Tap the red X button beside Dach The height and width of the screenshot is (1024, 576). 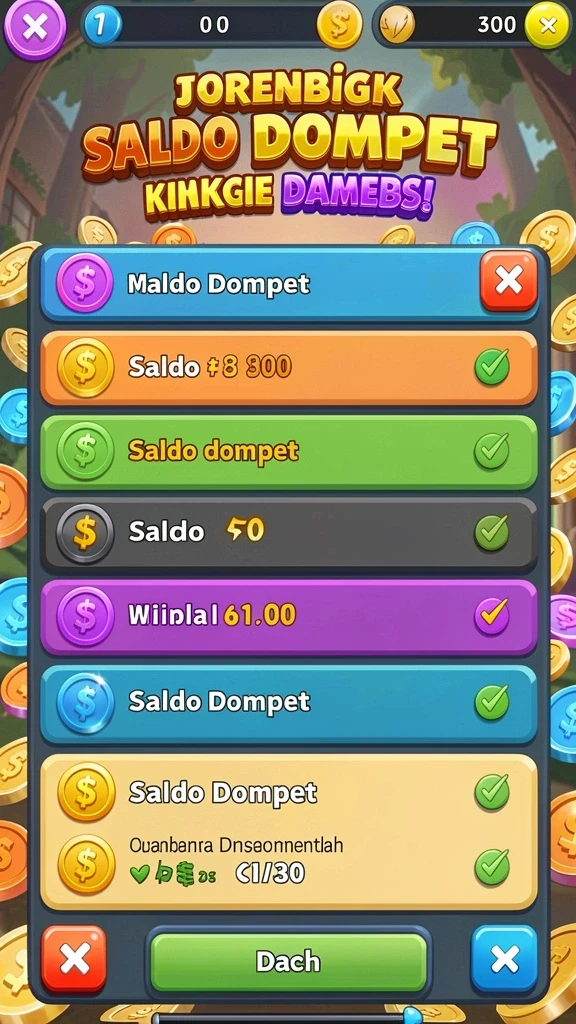tap(74, 959)
